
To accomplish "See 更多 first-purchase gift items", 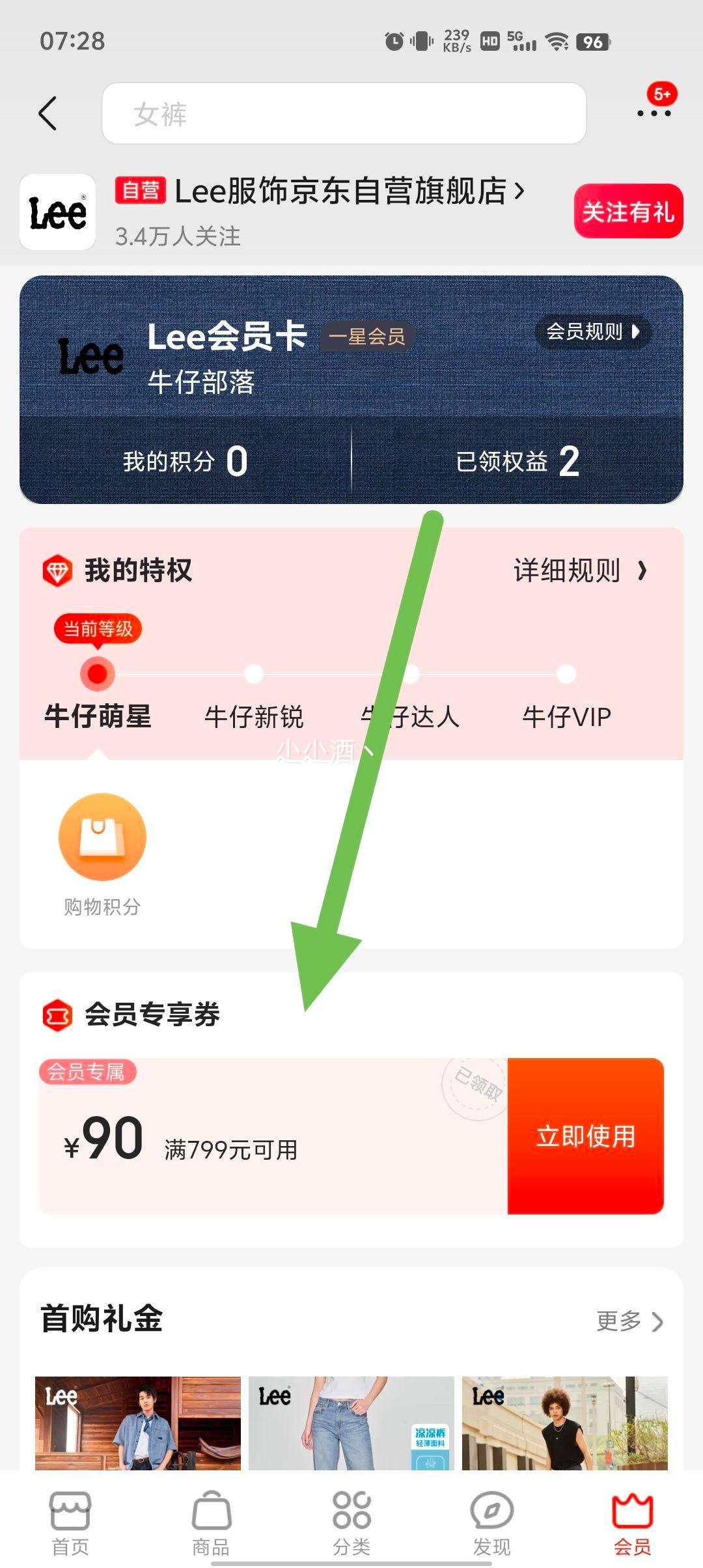I will (x=629, y=1321).
